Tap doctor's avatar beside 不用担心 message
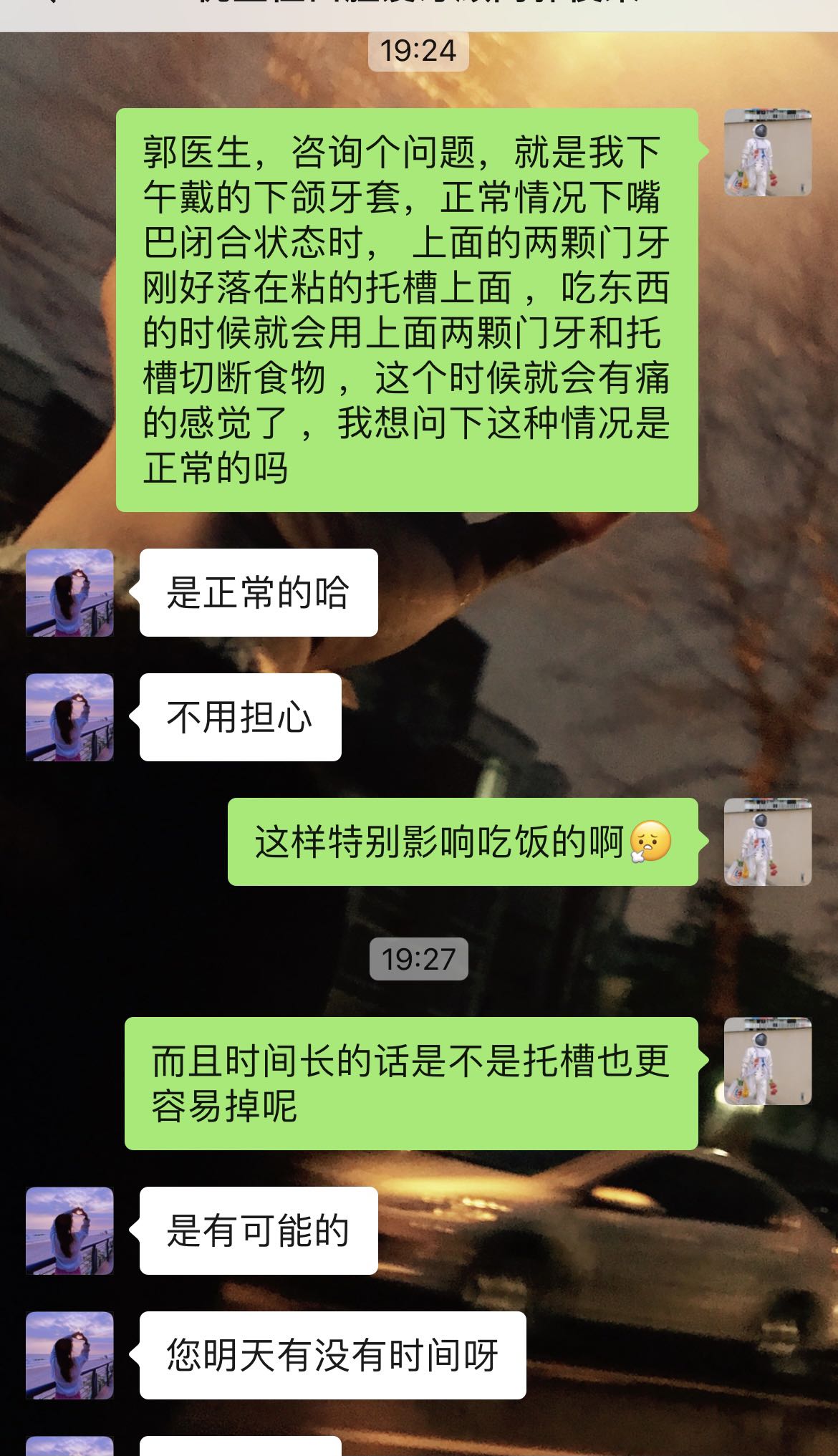 point(69,717)
